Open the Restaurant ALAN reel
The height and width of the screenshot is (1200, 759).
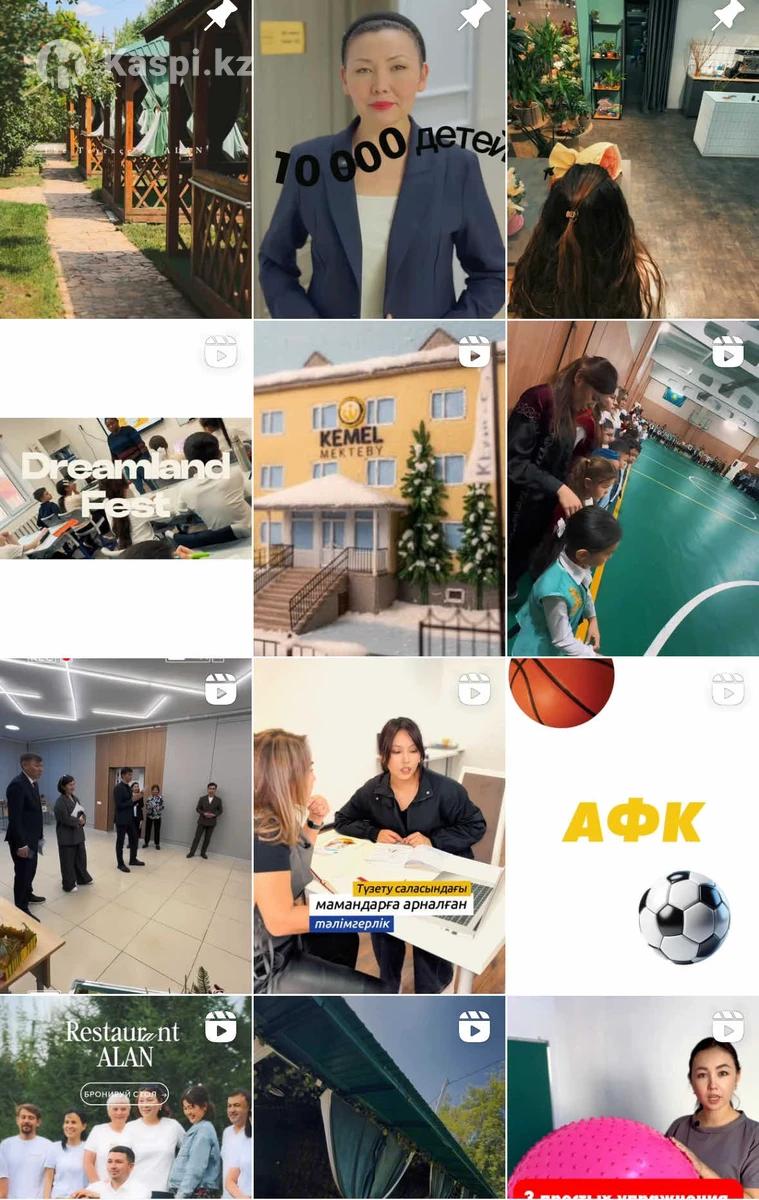coord(125,1100)
